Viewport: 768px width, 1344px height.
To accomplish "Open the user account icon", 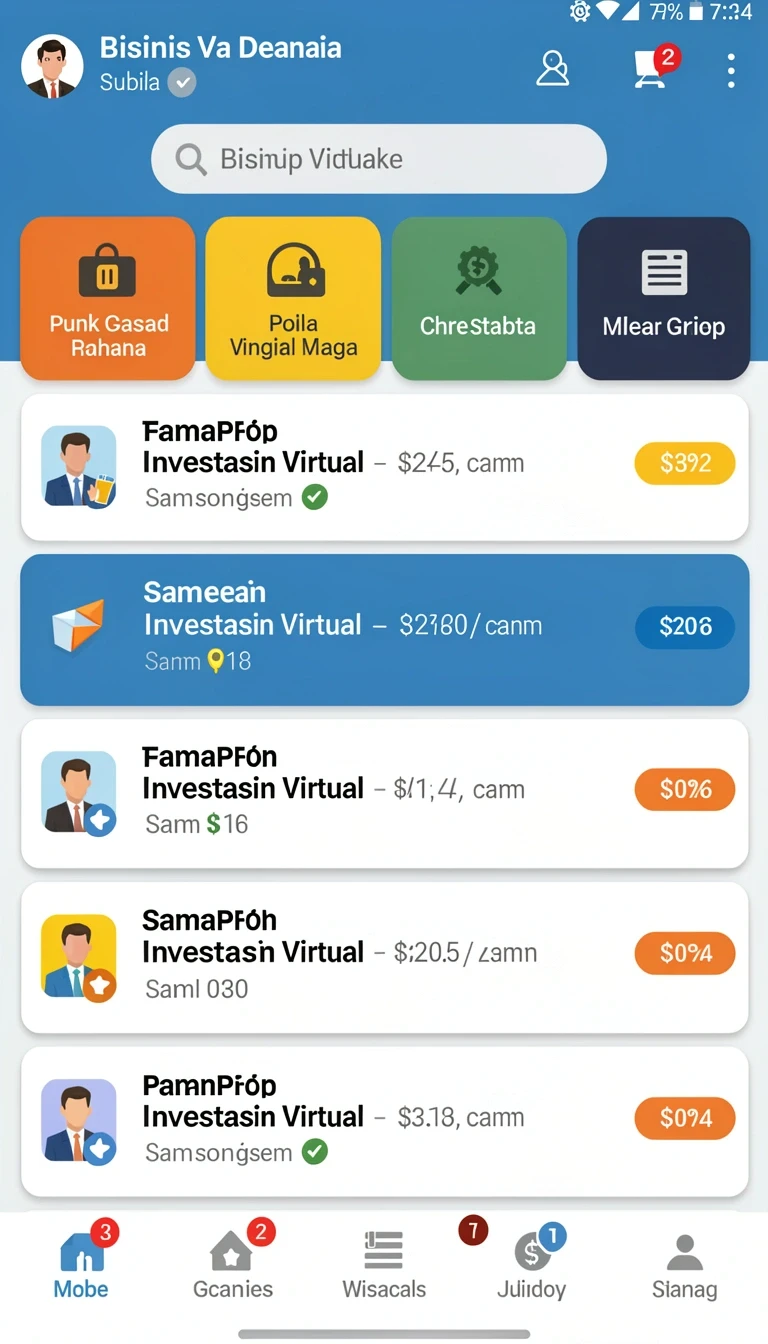I will click(x=553, y=68).
